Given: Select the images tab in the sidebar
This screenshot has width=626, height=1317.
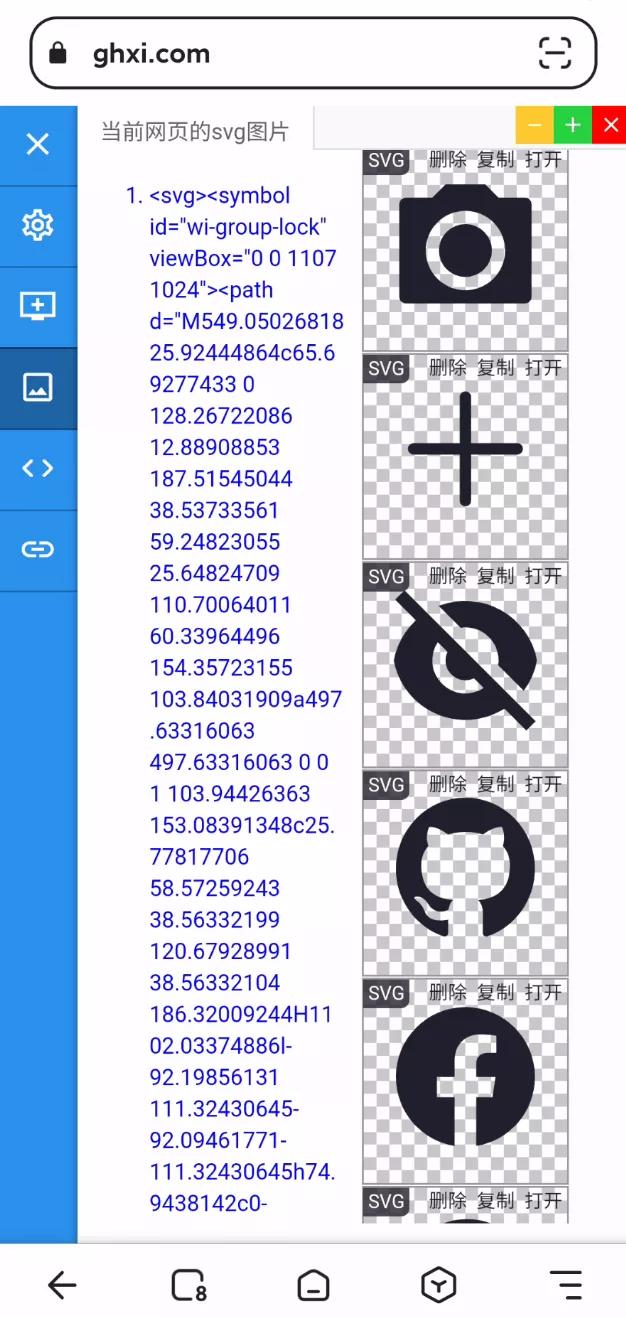Looking at the screenshot, I should pos(38,387).
